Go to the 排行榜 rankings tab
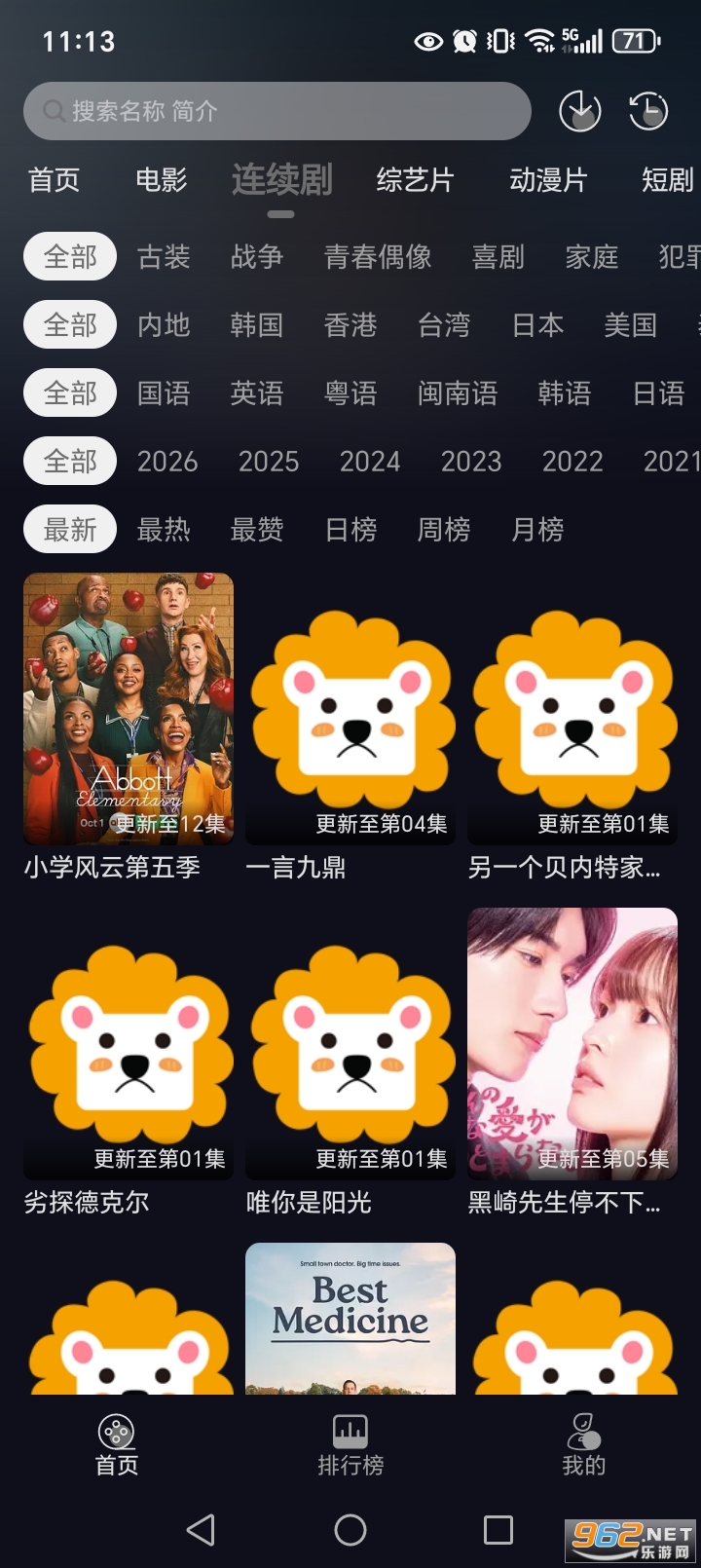Viewport: 701px width, 1568px height. click(x=350, y=1445)
